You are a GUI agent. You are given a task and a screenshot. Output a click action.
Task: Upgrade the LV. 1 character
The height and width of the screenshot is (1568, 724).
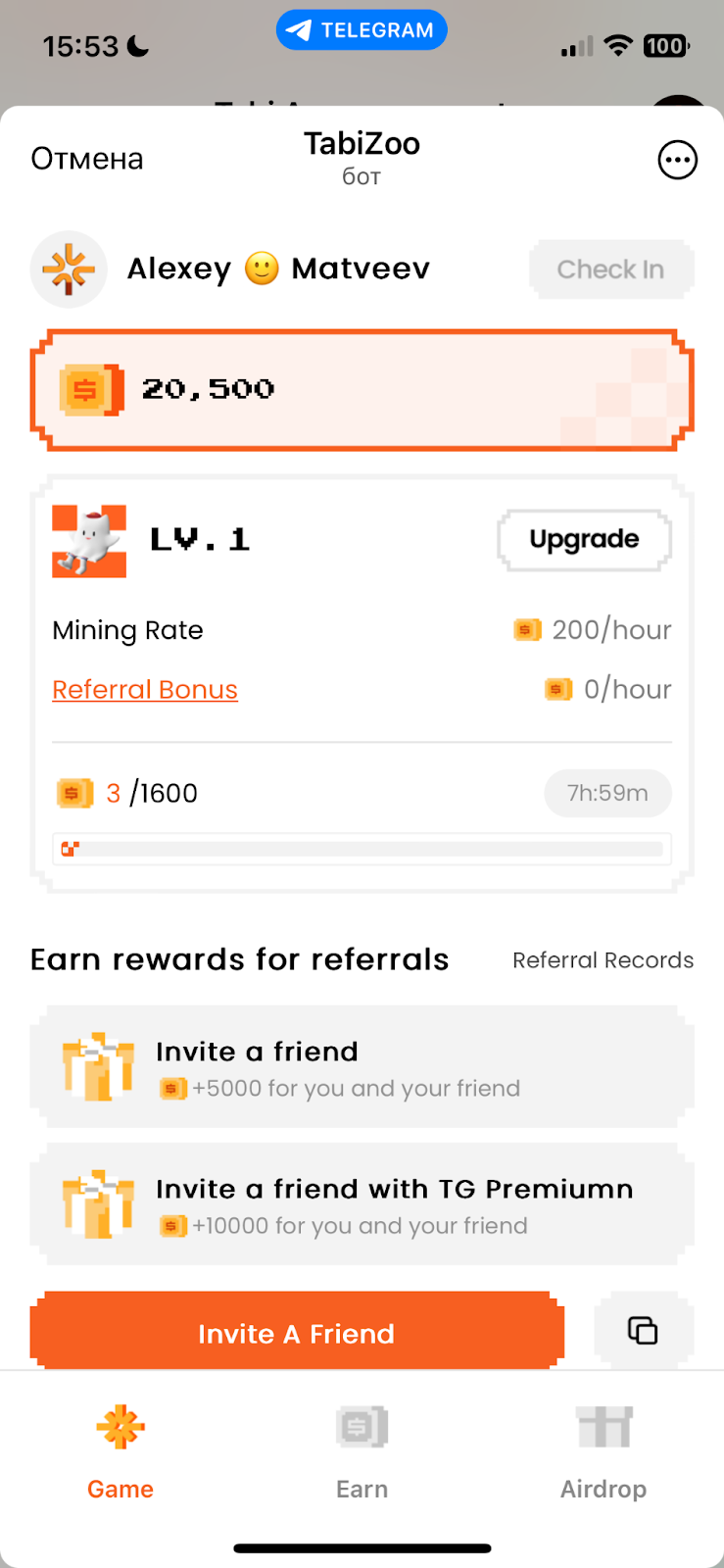click(x=584, y=540)
